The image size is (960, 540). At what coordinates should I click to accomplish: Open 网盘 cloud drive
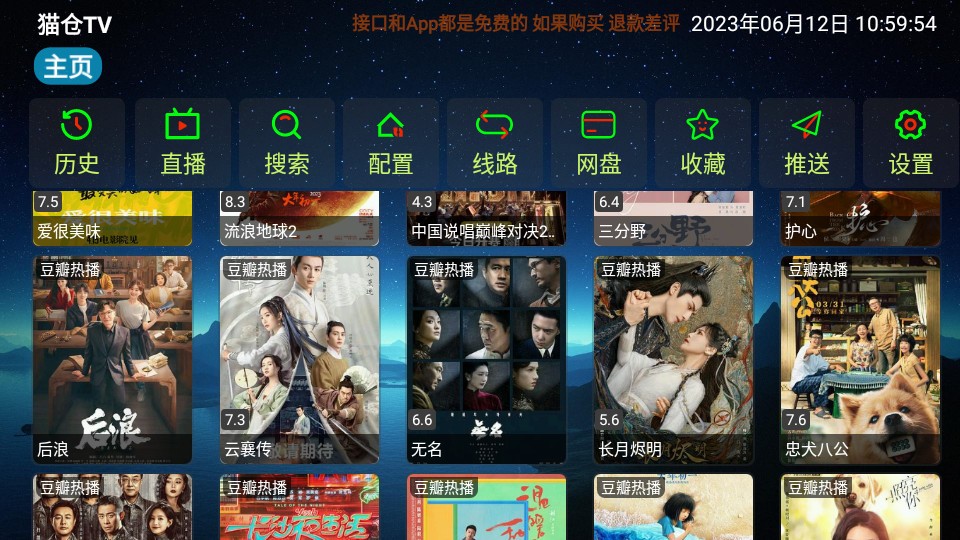[598, 143]
